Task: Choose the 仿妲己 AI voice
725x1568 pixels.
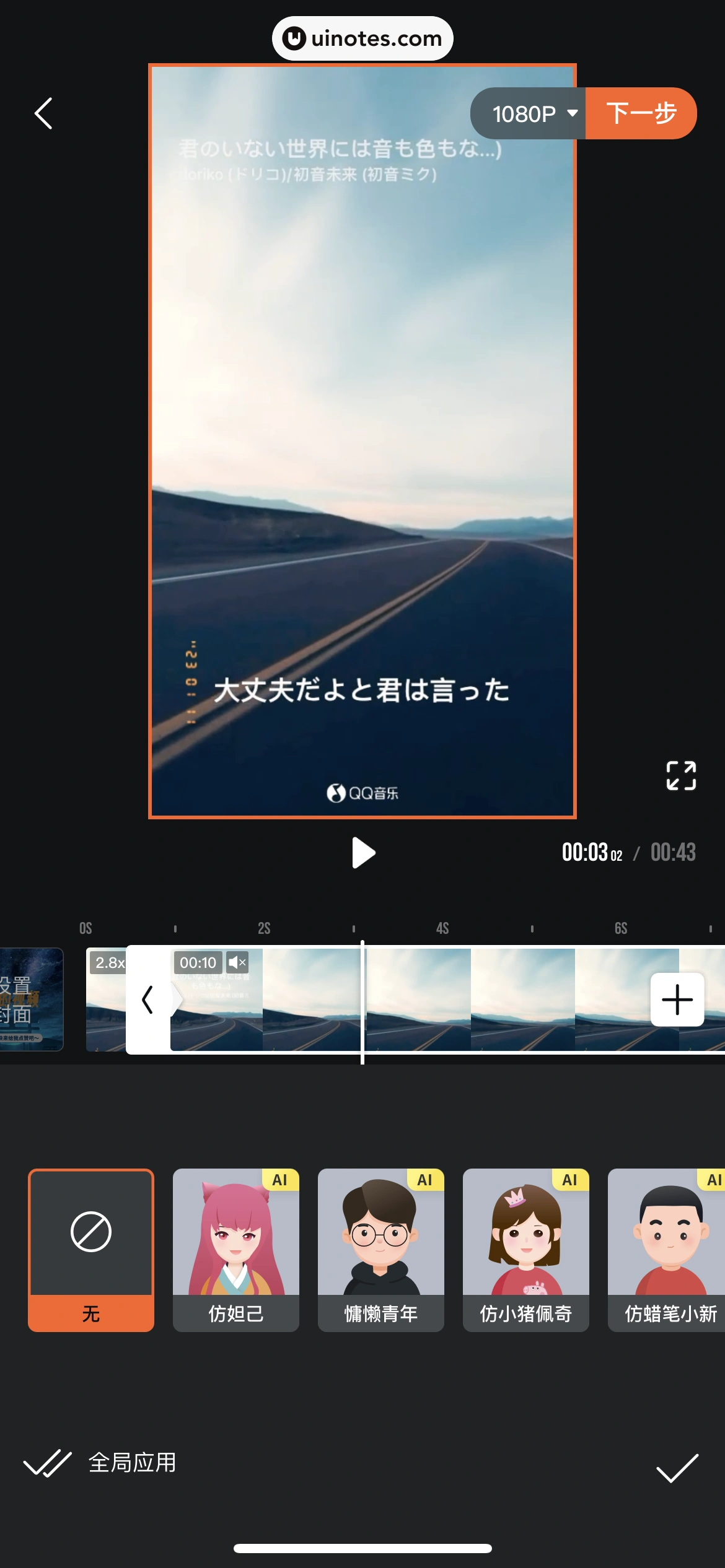Action: [235, 1250]
